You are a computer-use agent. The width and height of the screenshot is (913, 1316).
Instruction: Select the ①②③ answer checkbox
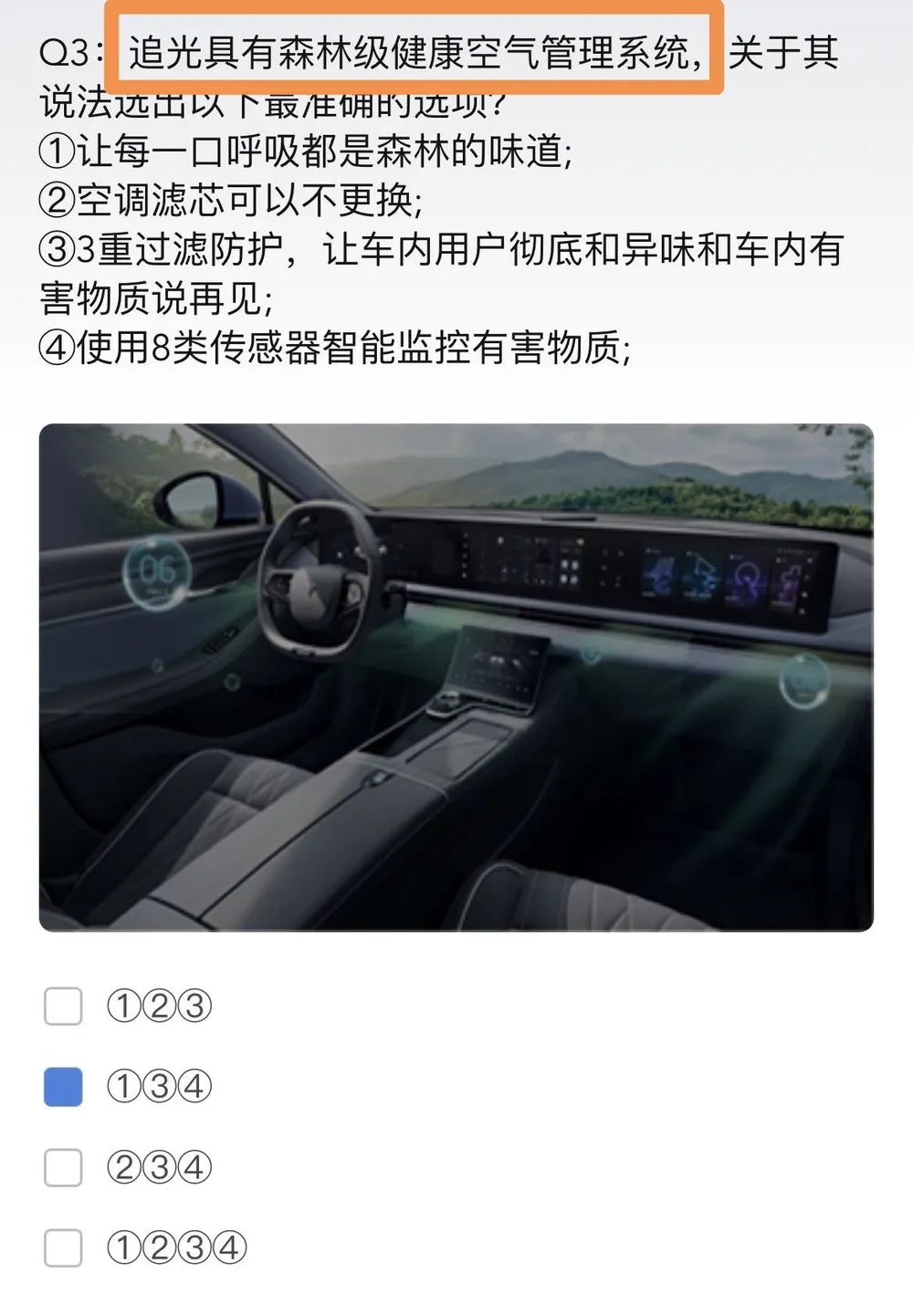[x=63, y=1006]
